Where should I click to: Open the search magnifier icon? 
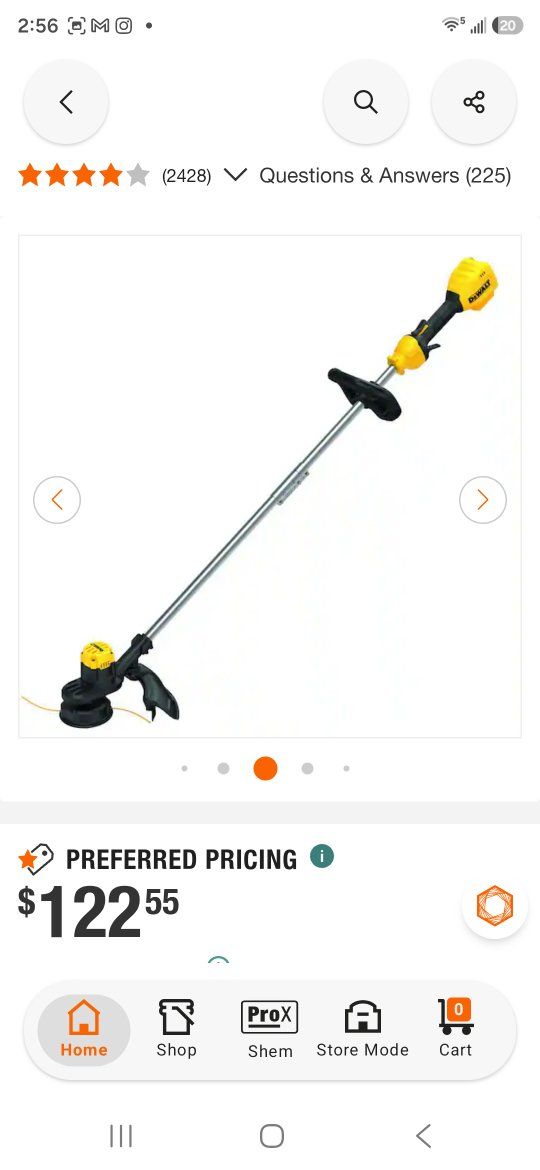[365, 101]
